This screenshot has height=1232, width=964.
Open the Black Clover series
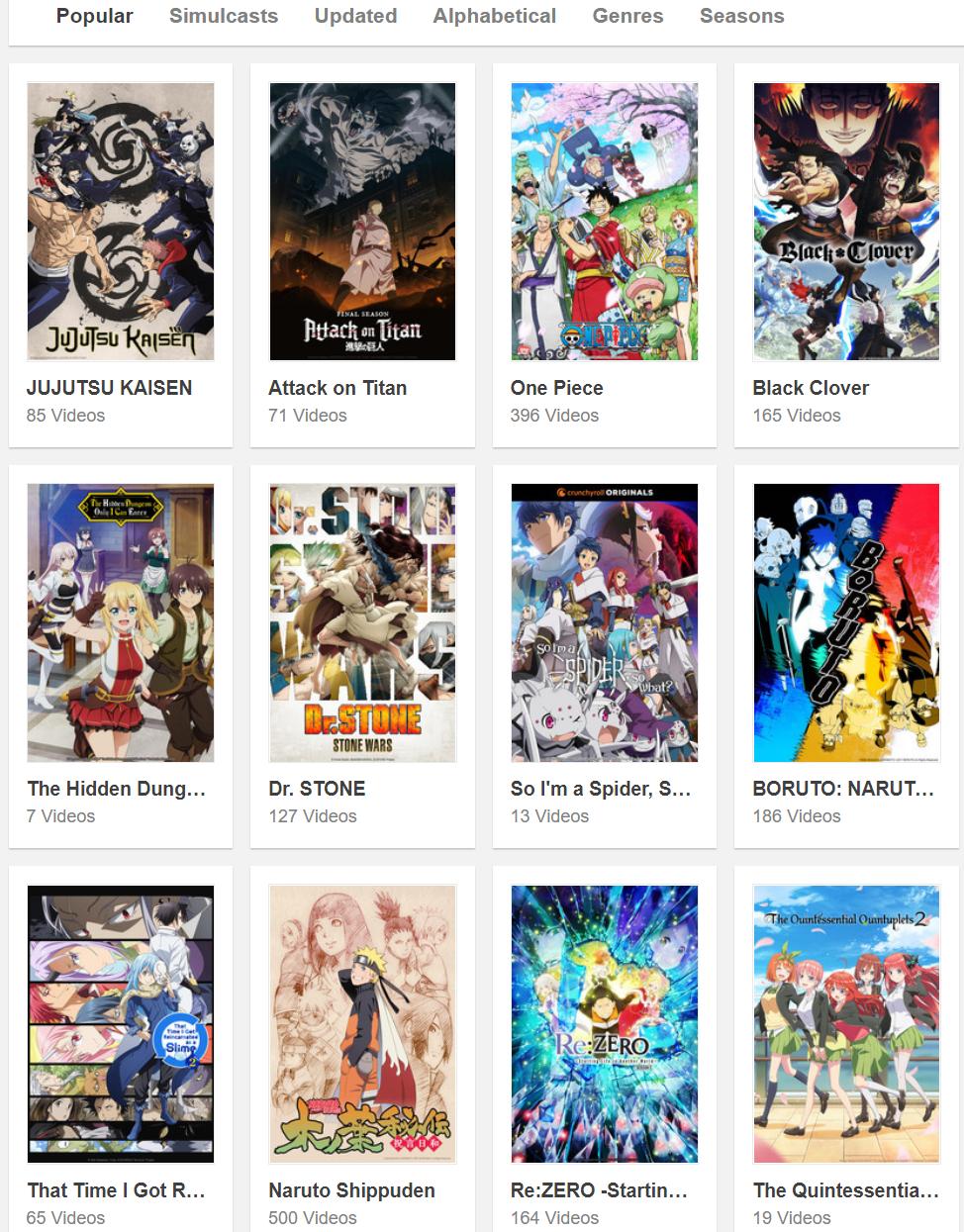(x=846, y=222)
